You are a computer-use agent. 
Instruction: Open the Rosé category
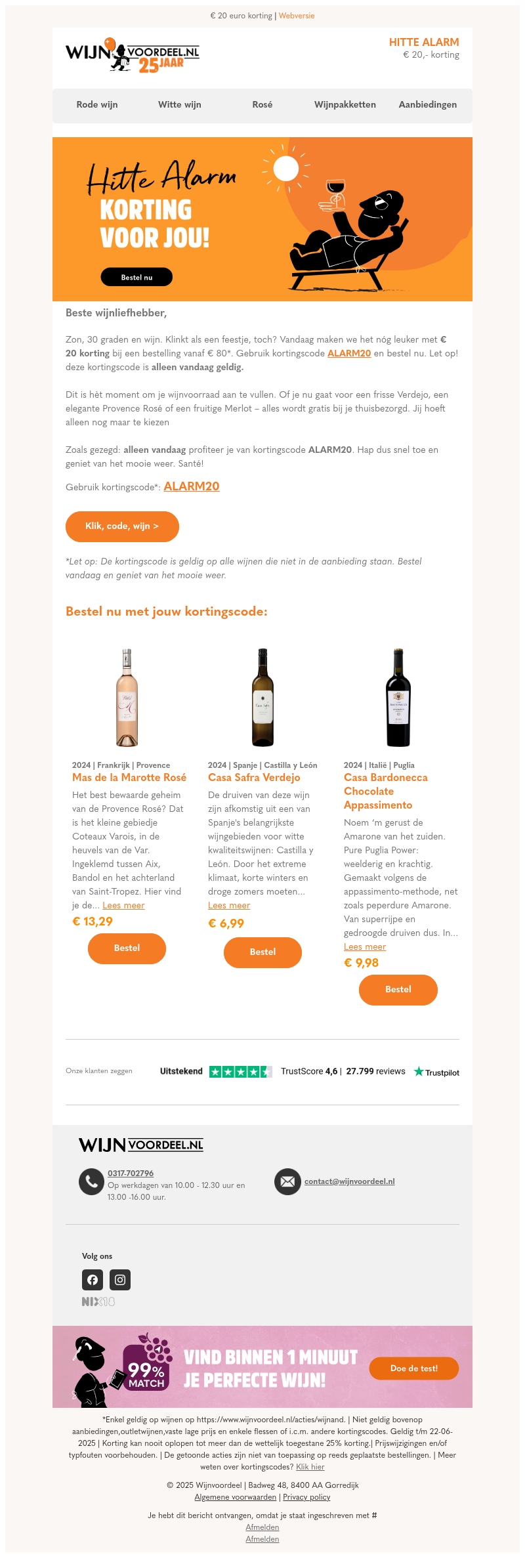click(262, 104)
